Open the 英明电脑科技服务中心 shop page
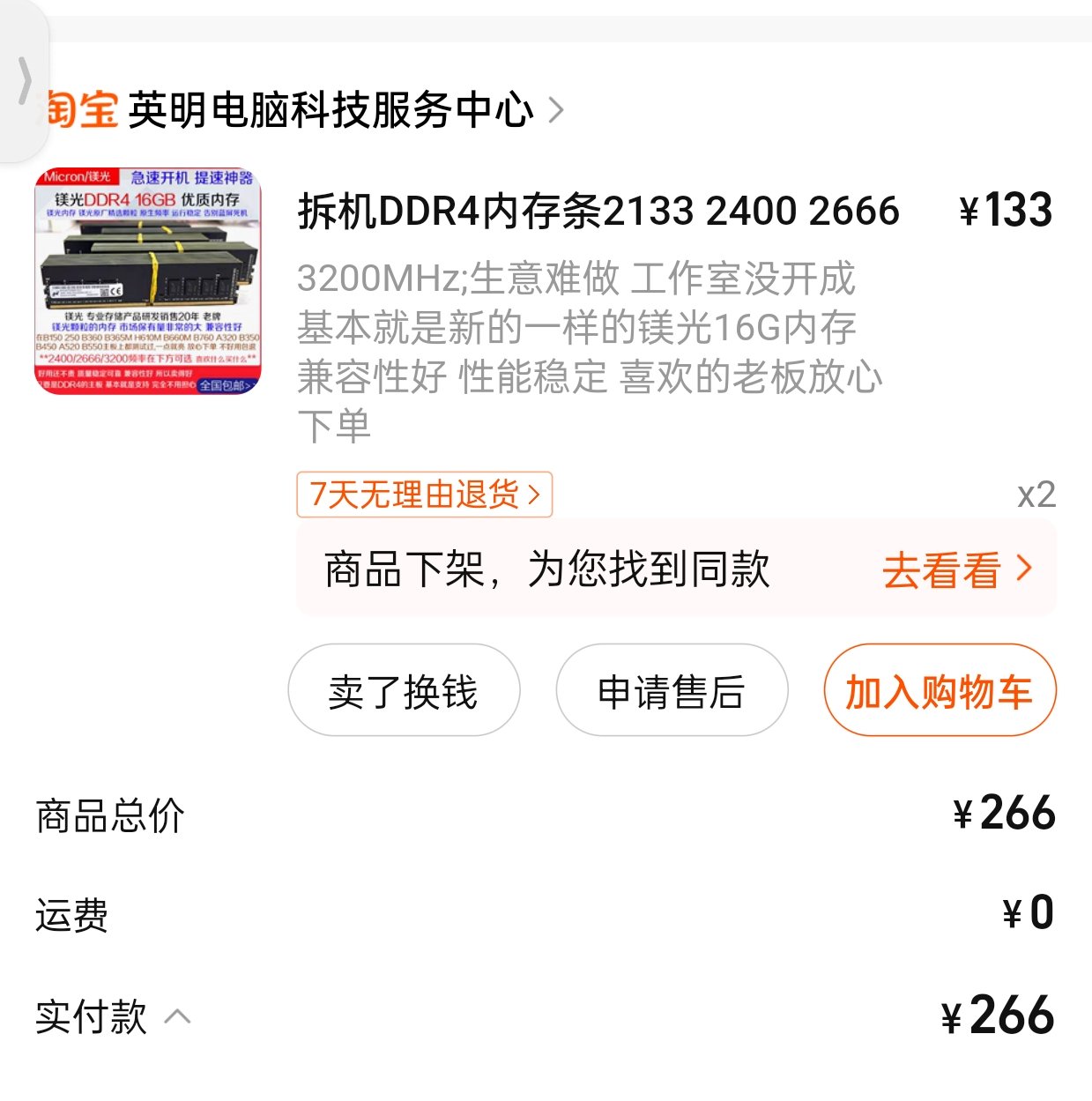The image size is (1092, 1101). coord(331,110)
